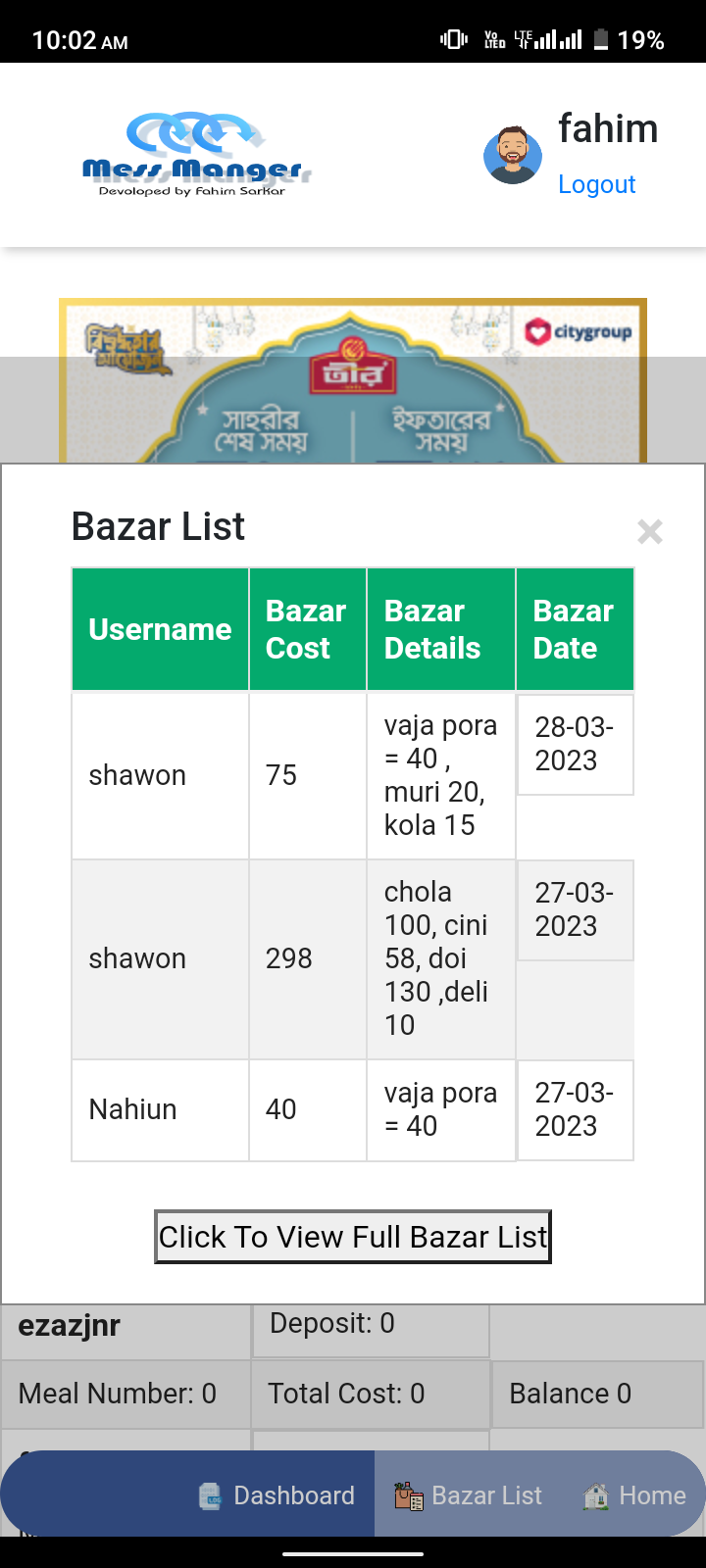Tap the Logout link
This screenshot has height=1568, width=706.
click(596, 184)
